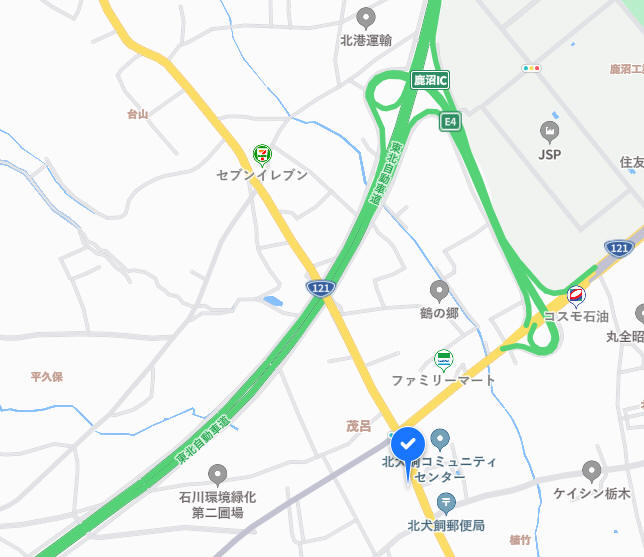Screen dimensions: 644x557
Task: Tap the JSP factory marker
Action: point(549,131)
